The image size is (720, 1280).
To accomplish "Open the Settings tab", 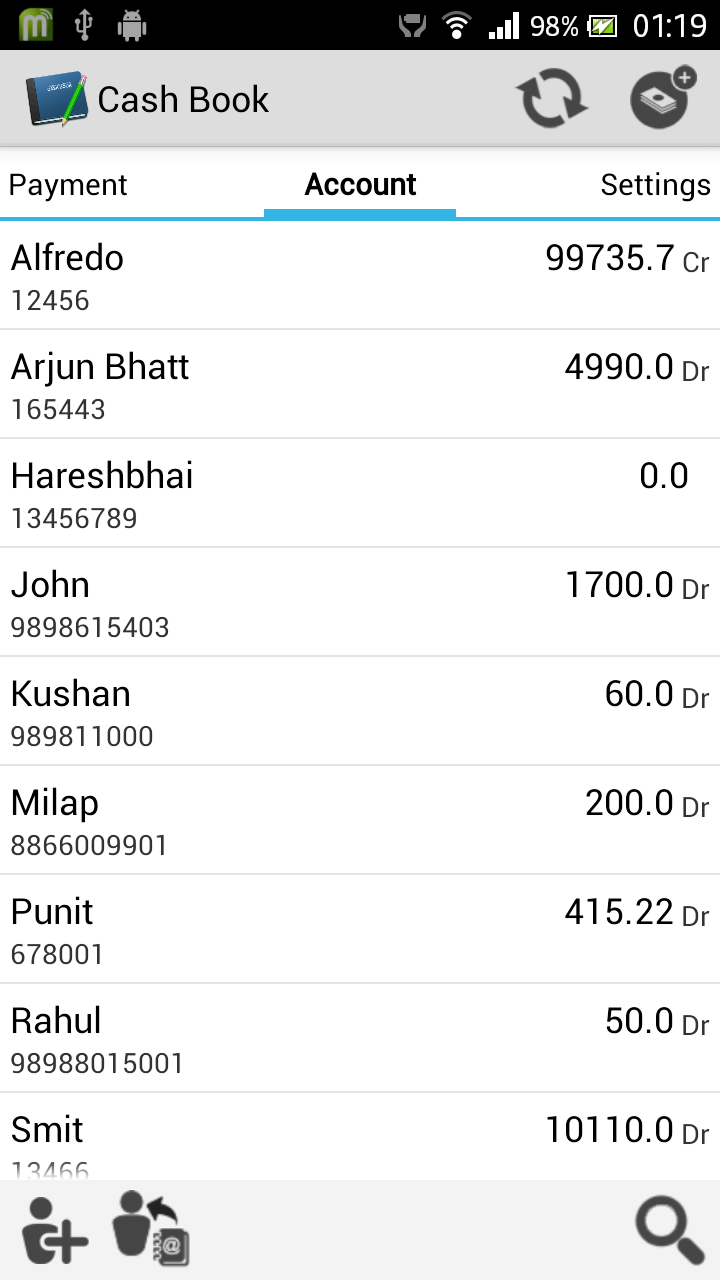I will tap(655, 184).
